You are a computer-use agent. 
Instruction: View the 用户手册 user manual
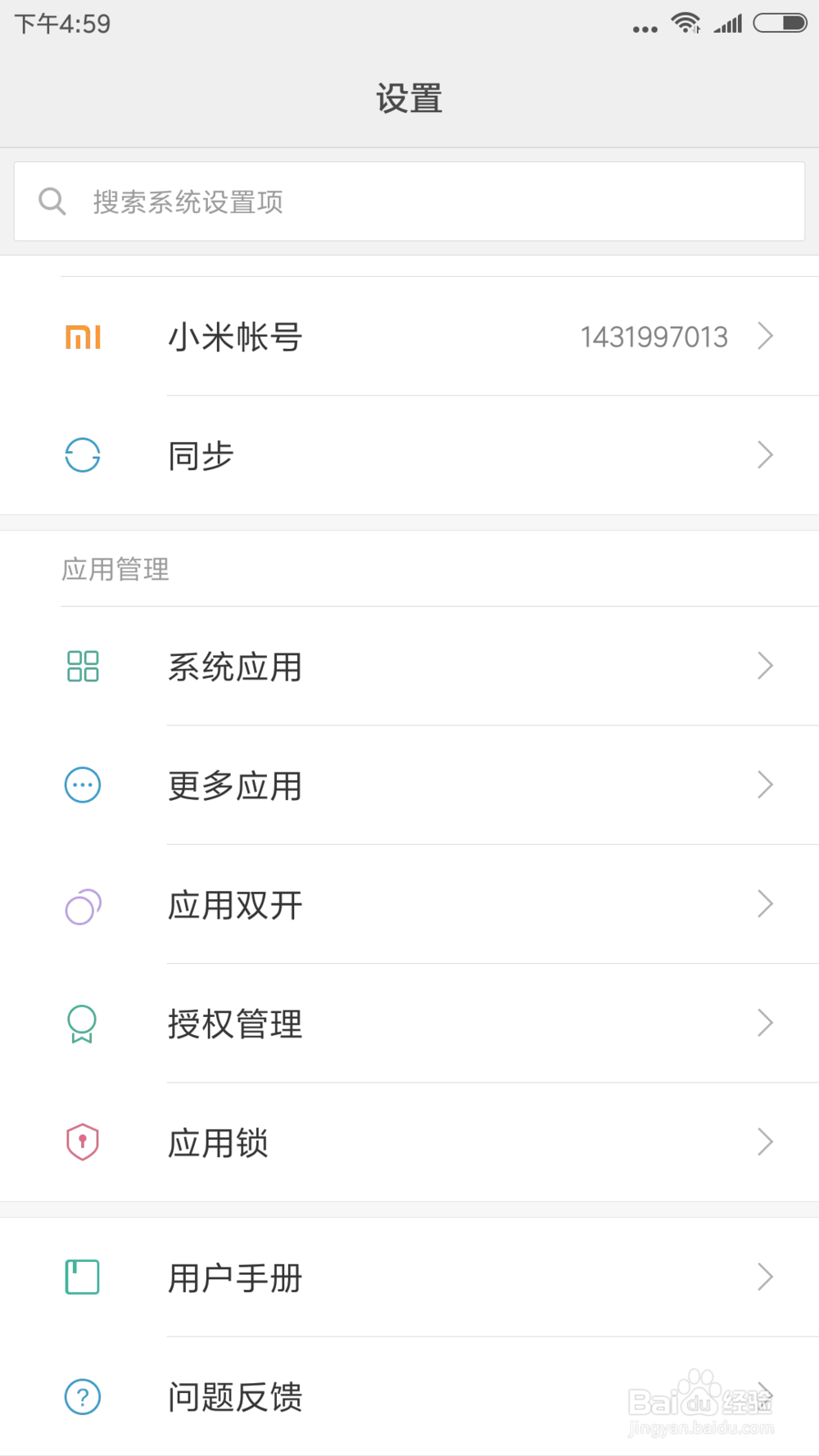(x=409, y=1277)
